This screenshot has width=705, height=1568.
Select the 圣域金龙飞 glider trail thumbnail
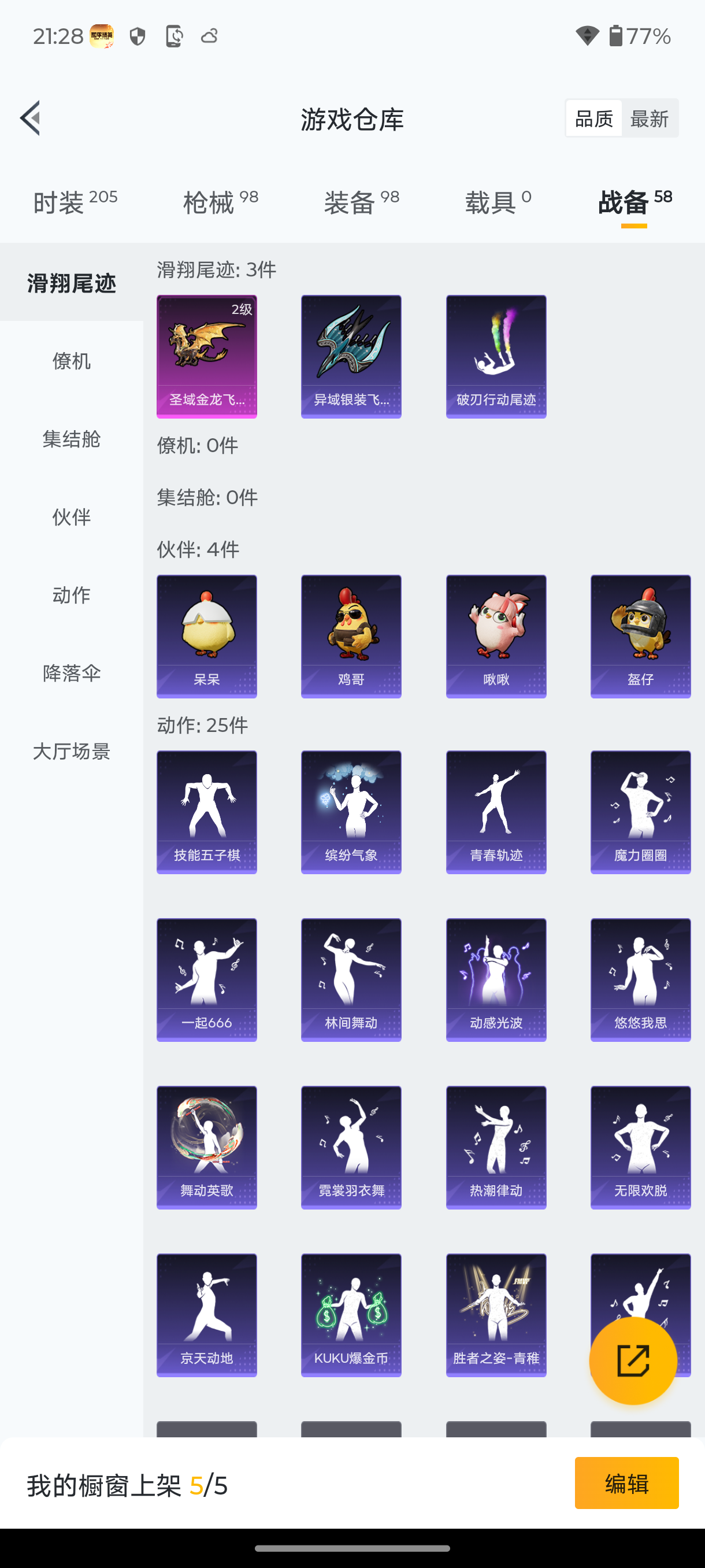click(206, 356)
